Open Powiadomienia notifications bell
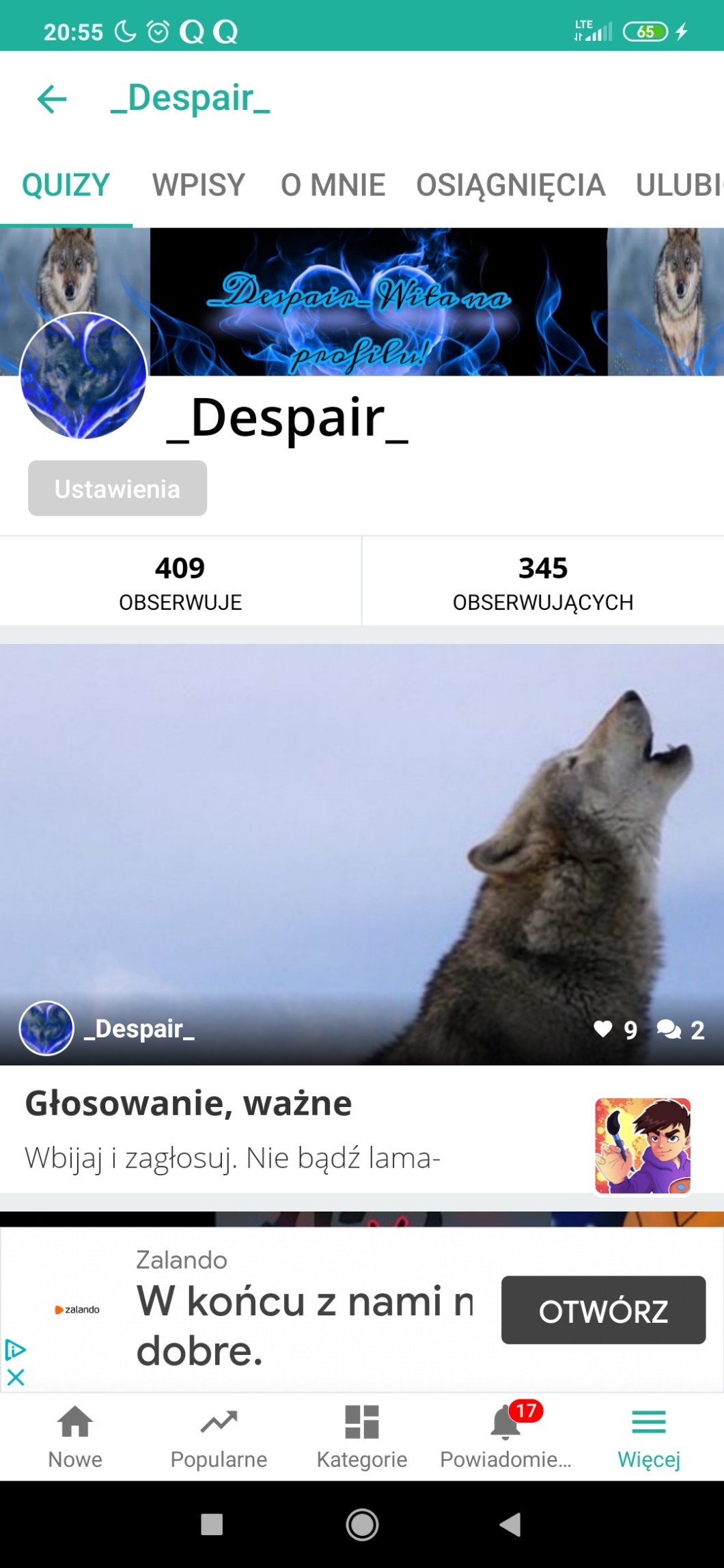 [x=506, y=1436]
